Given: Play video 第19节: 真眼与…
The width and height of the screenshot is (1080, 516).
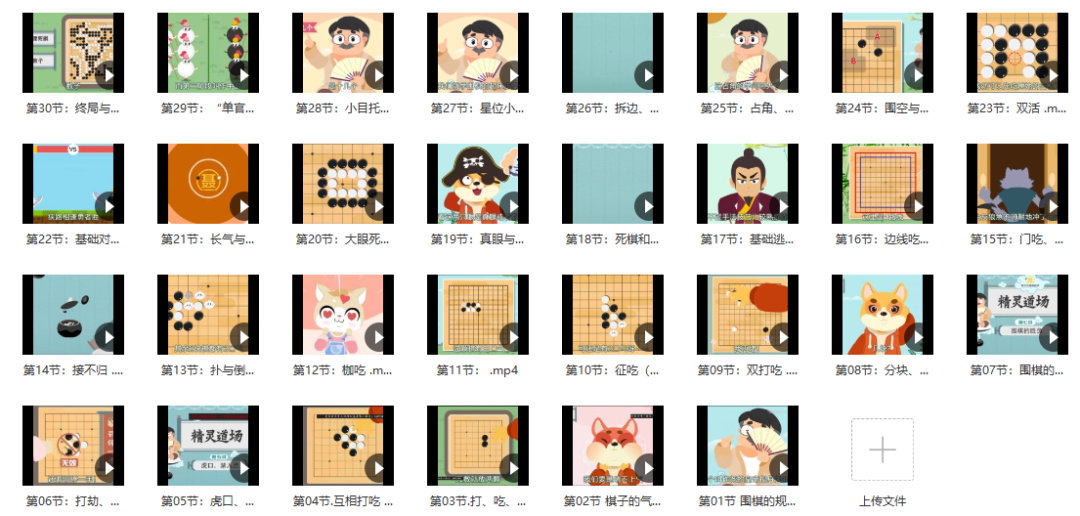Looking at the screenshot, I should [x=511, y=205].
